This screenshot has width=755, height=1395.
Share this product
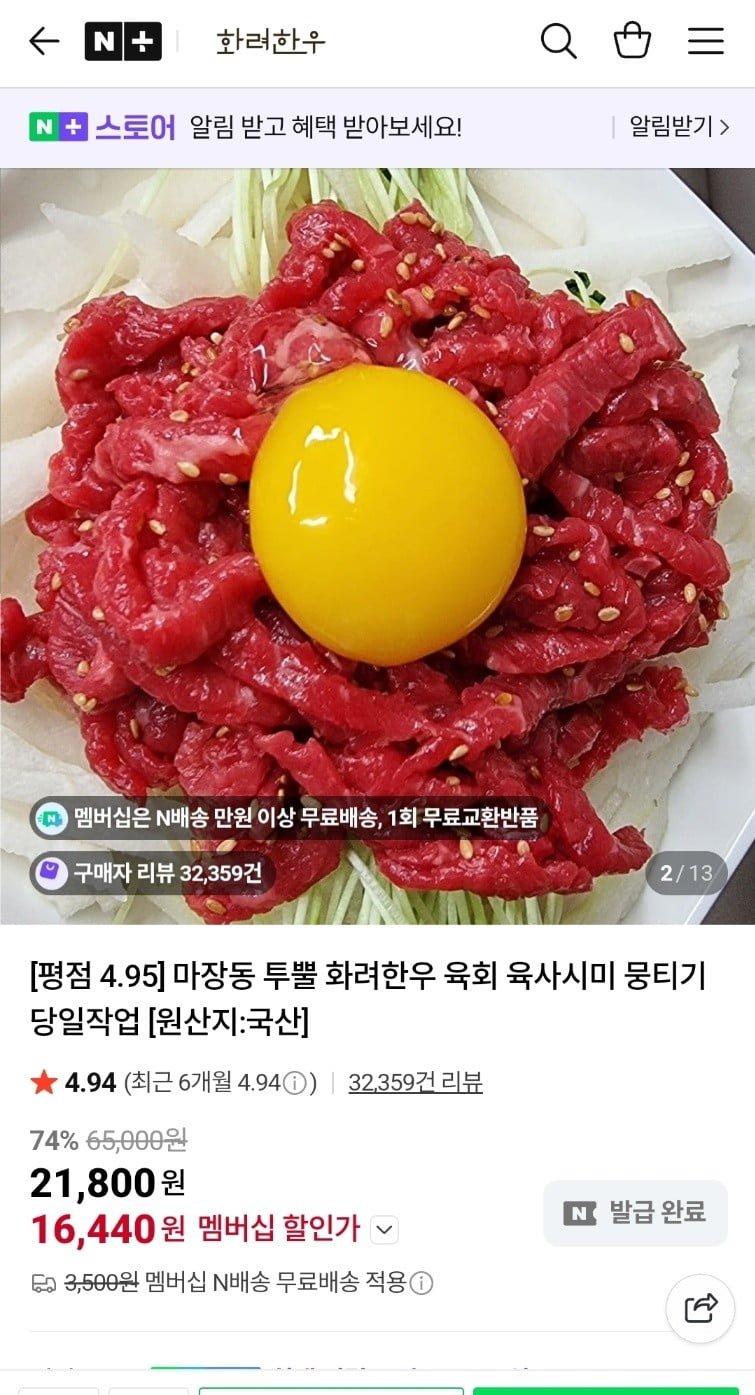tap(701, 1308)
